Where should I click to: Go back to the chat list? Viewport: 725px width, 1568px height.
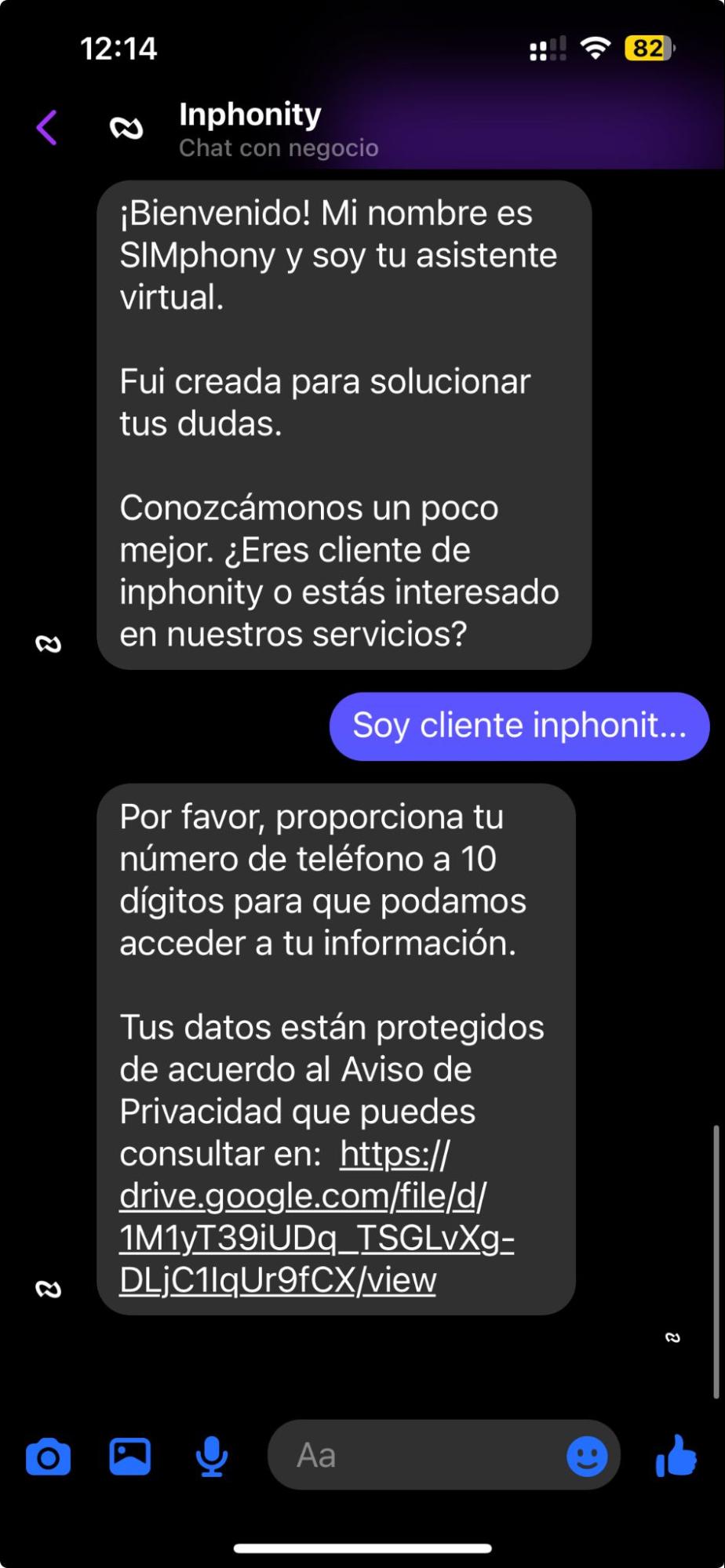47,128
